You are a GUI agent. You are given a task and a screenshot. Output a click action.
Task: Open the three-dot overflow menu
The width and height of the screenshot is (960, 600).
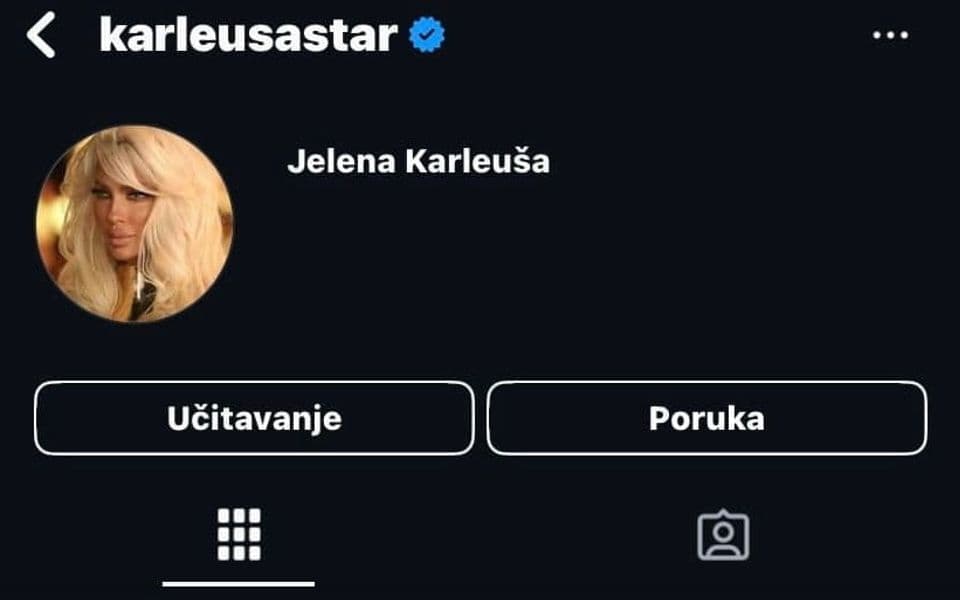tap(889, 36)
